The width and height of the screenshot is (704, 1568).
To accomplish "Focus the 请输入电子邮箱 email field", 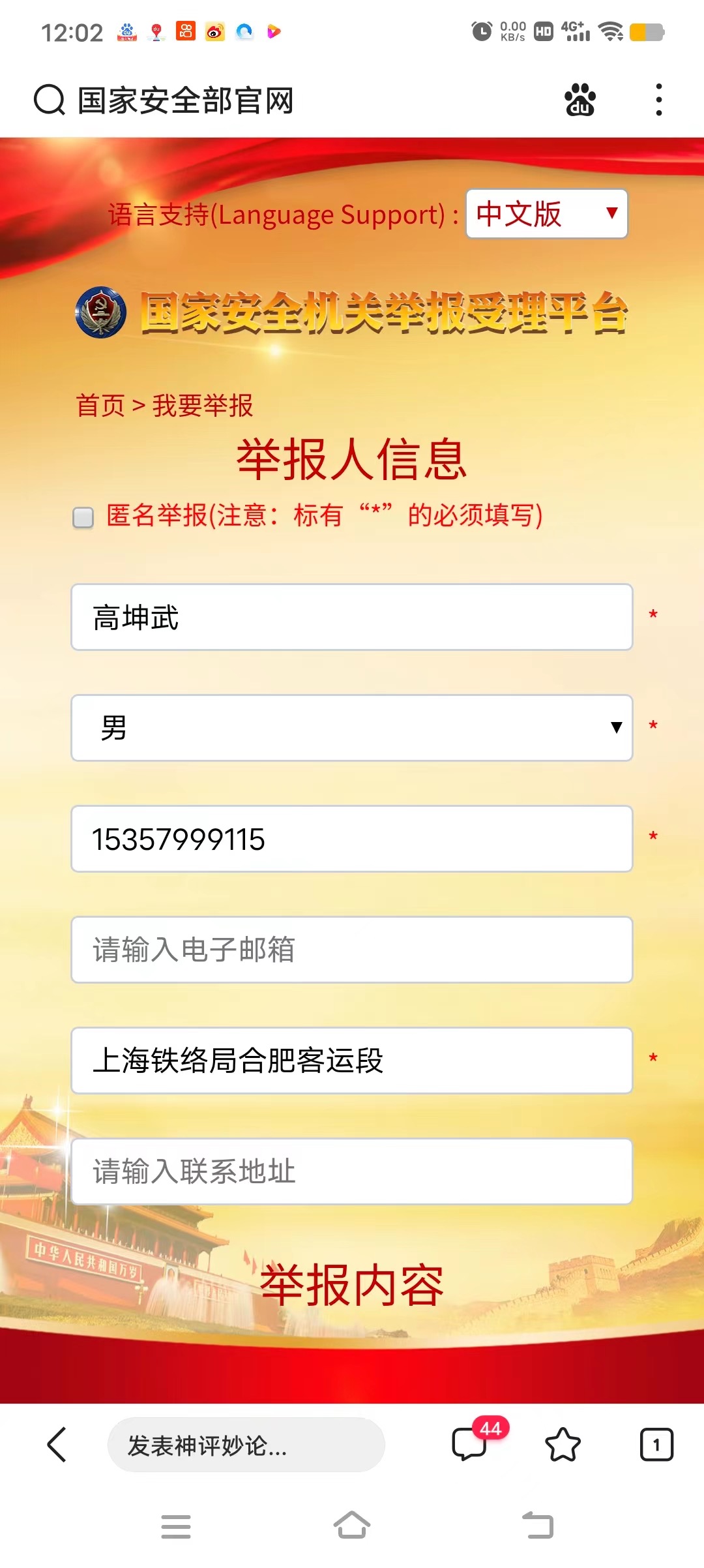I will [x=351, y=950].
